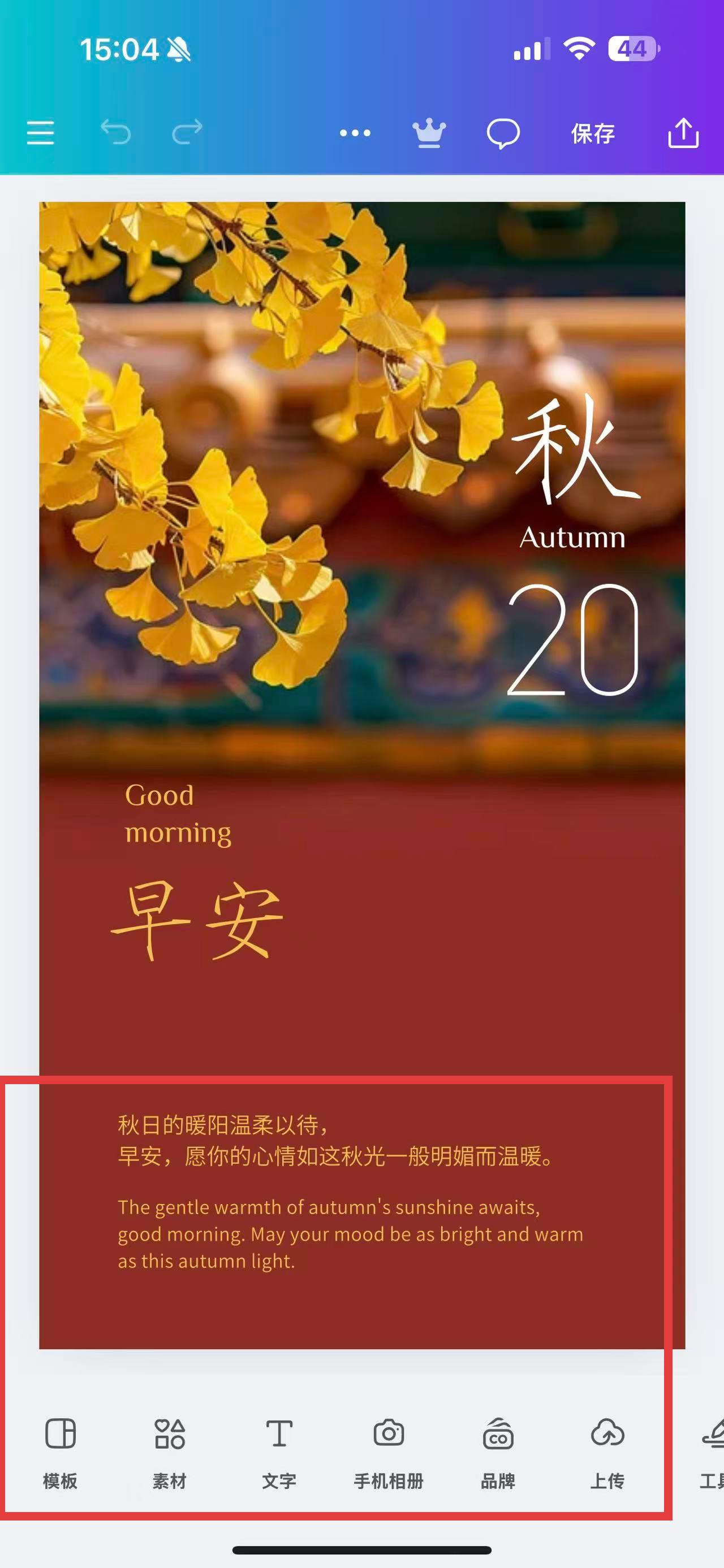Undo the last edit
724x1568 pixels.
pyautogui.click(x=116, y=133)
